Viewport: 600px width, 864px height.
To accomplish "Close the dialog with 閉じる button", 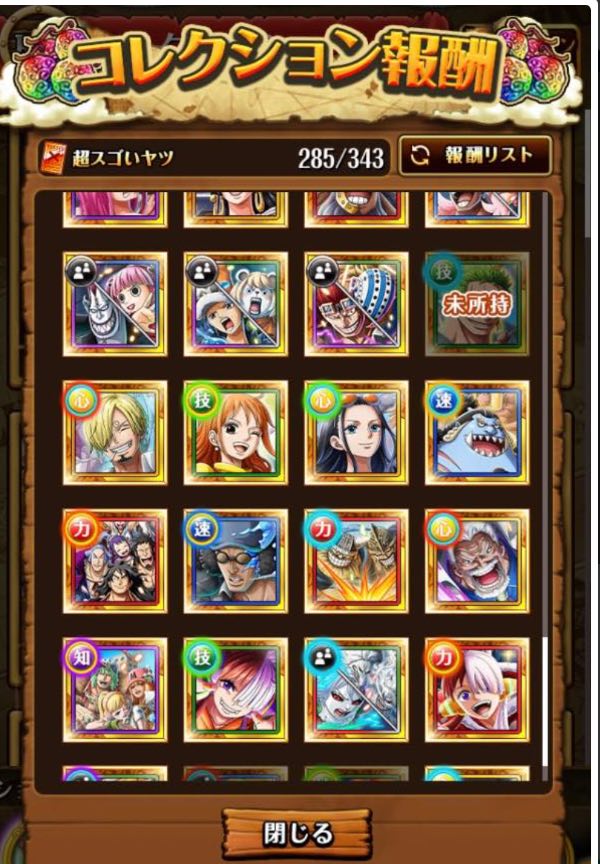I will point(297,832).
